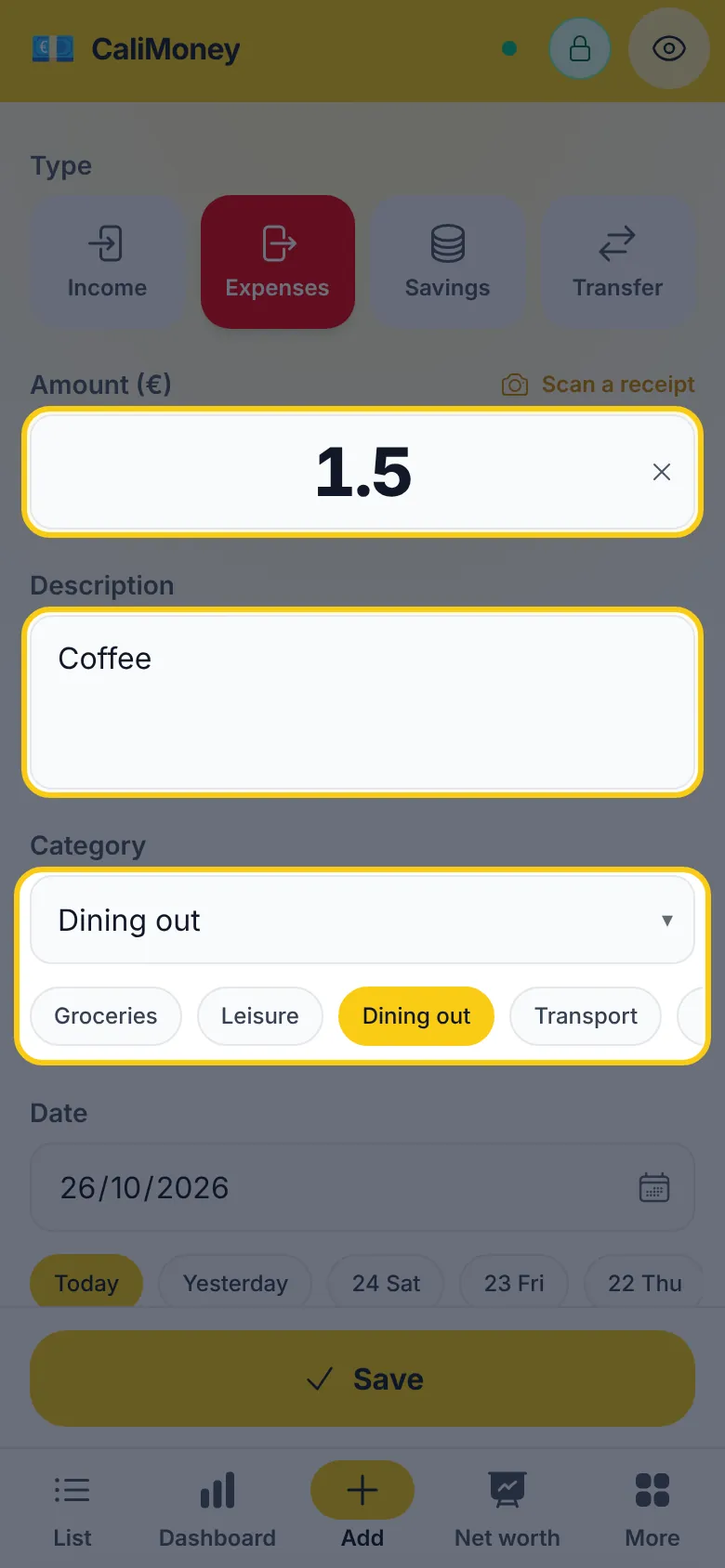This screenshot has width=725, height=1568.
Task: Pick the 24 Sat date chip
Action: click(386, 1283)
